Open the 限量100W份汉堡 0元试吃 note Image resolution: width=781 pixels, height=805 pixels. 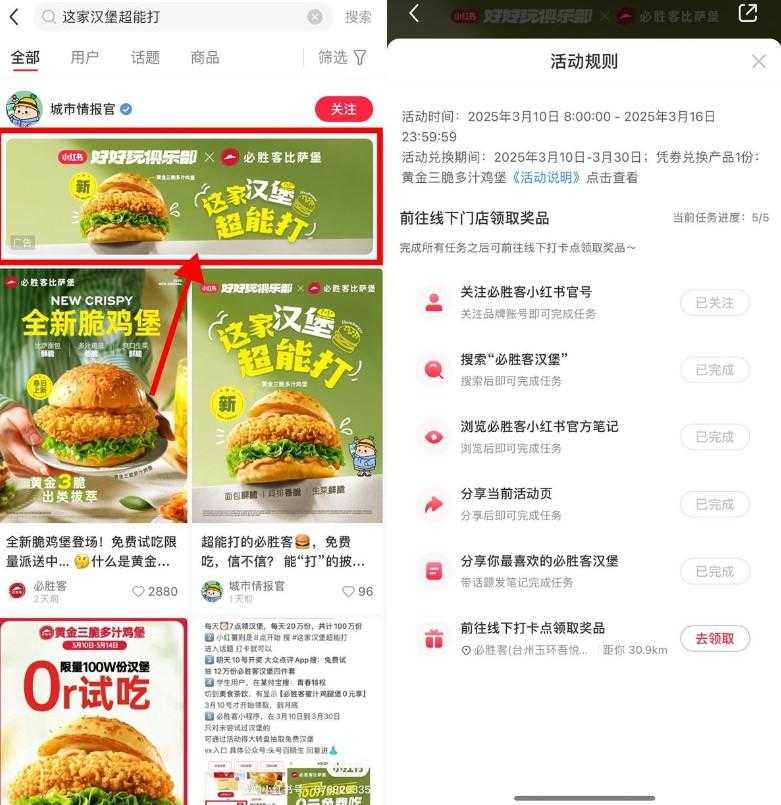[93, 710]
